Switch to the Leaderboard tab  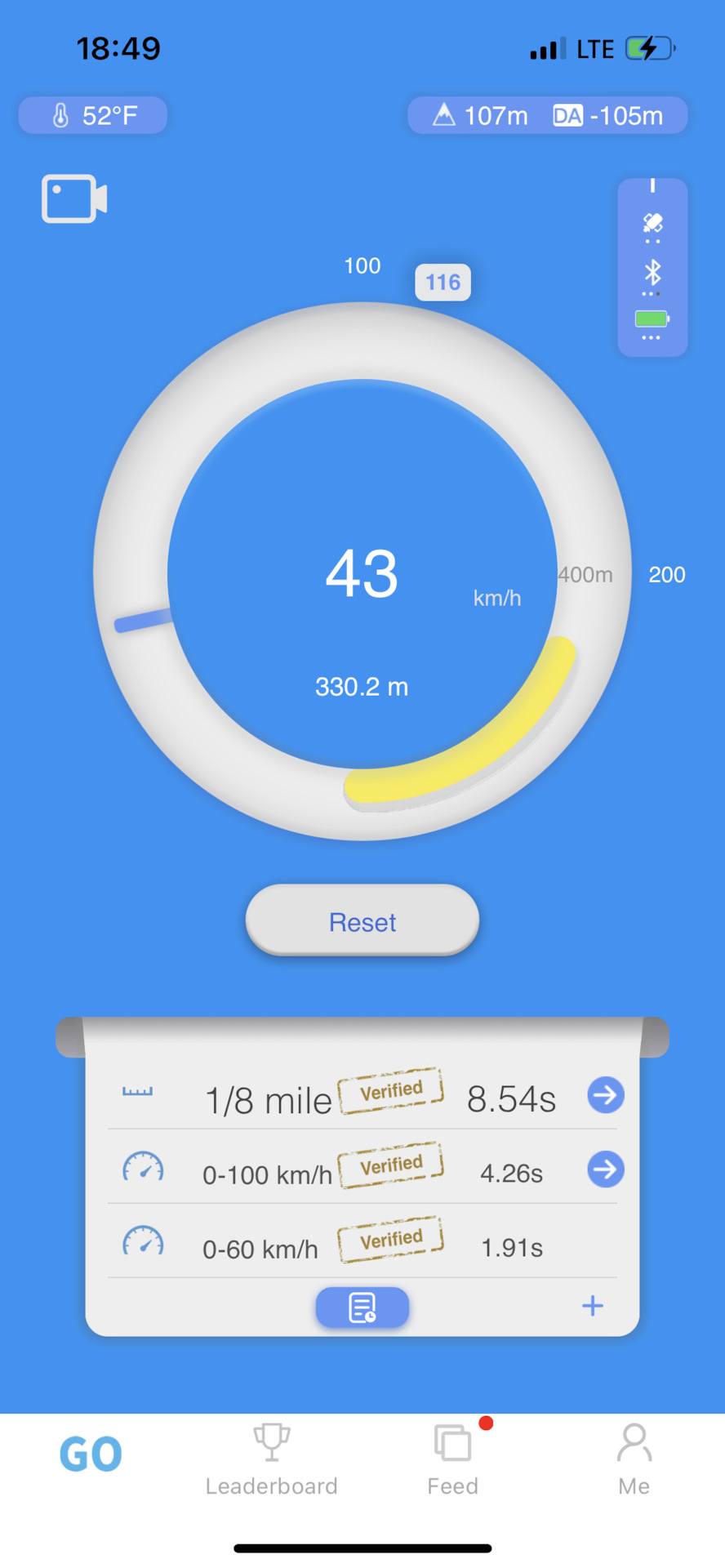pos(271,1459)
